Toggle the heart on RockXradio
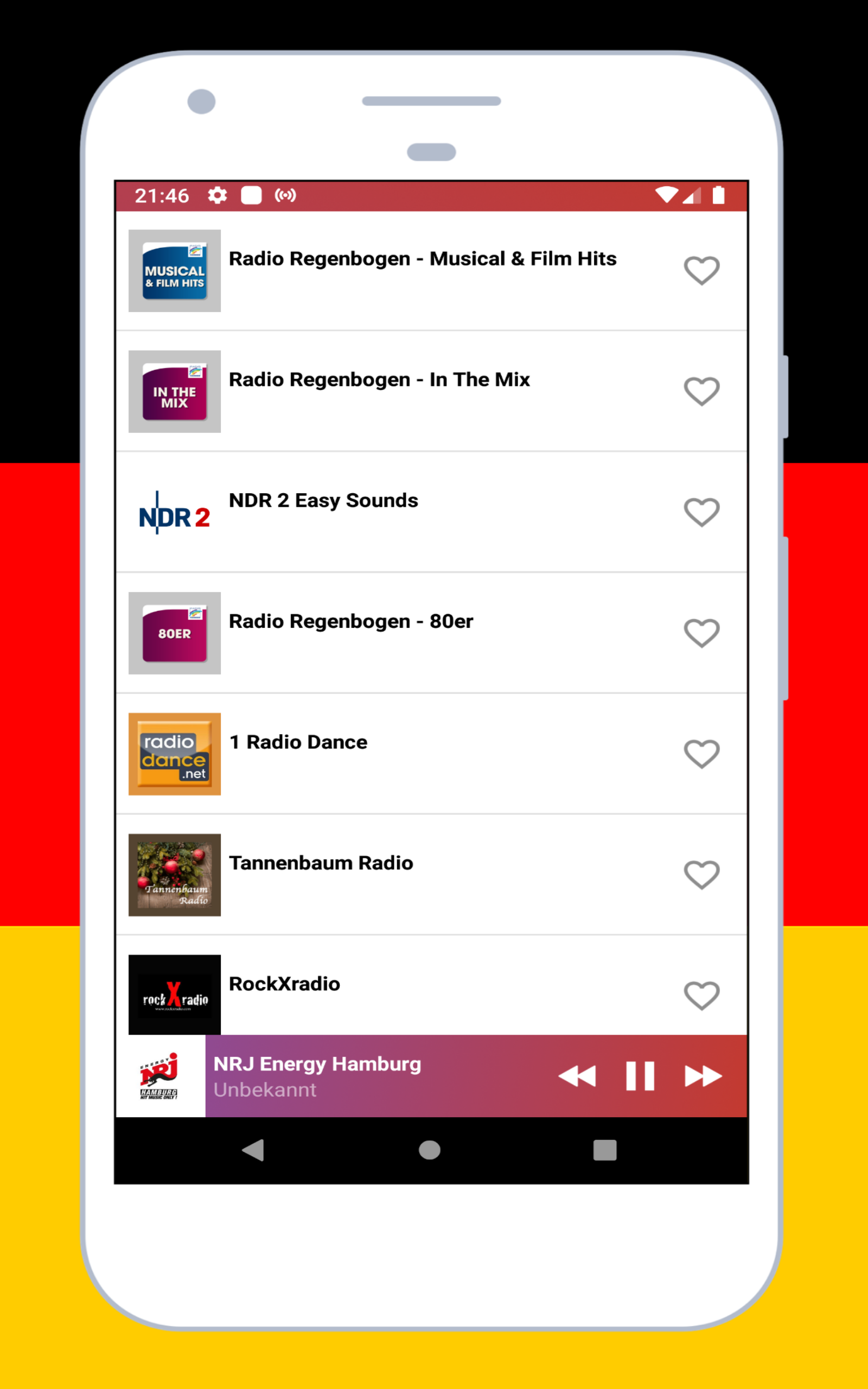 click(701, 995)
